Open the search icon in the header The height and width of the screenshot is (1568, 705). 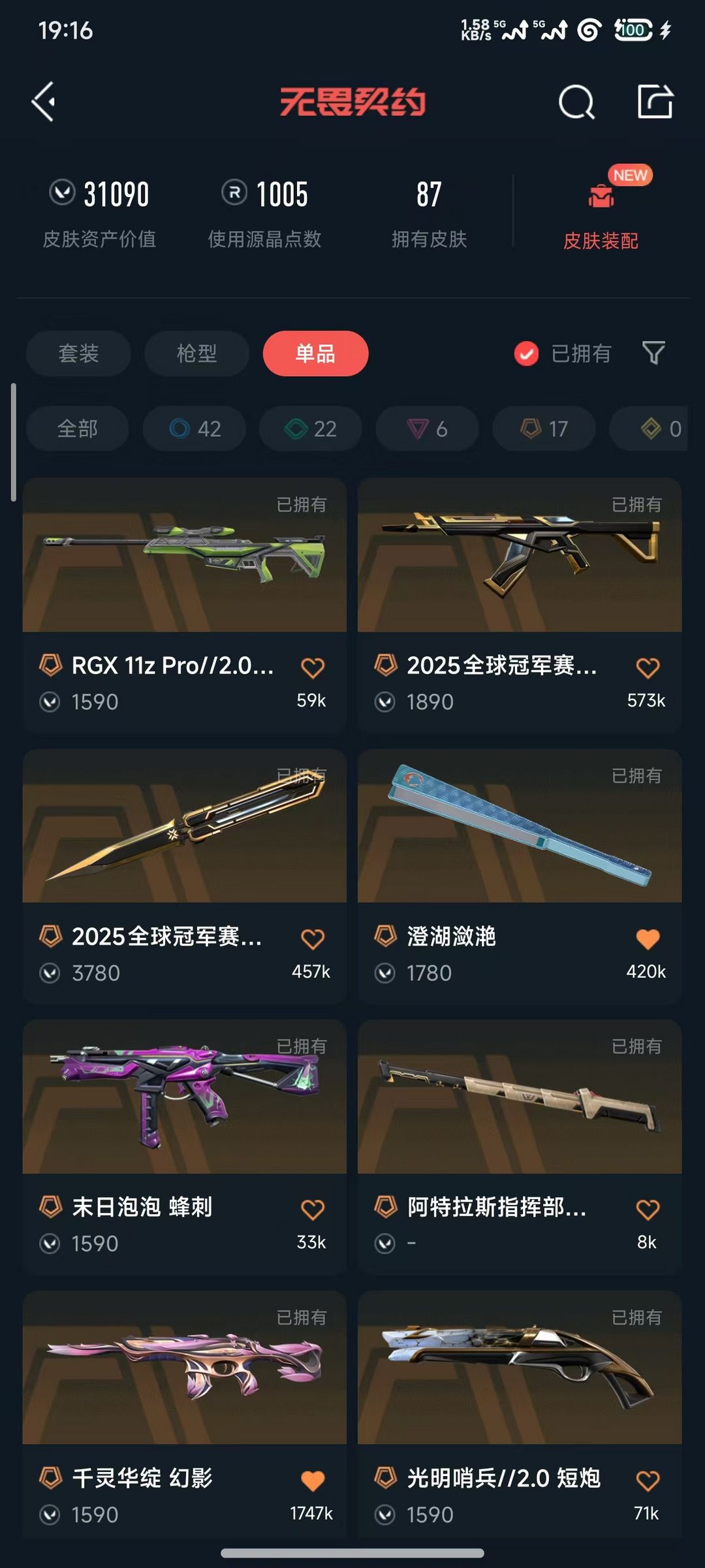(576, 103)
